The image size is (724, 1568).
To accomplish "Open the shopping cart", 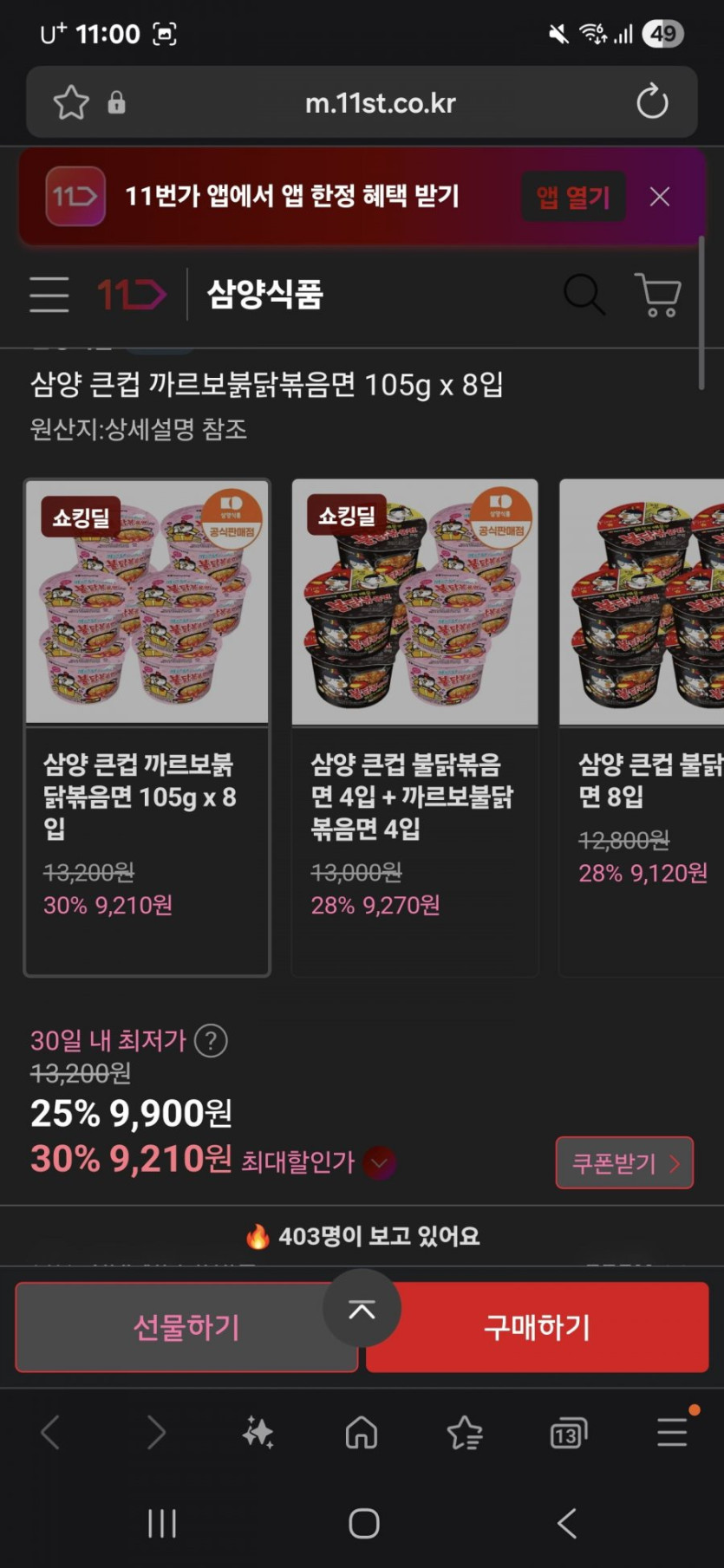I will pos(658,295).
